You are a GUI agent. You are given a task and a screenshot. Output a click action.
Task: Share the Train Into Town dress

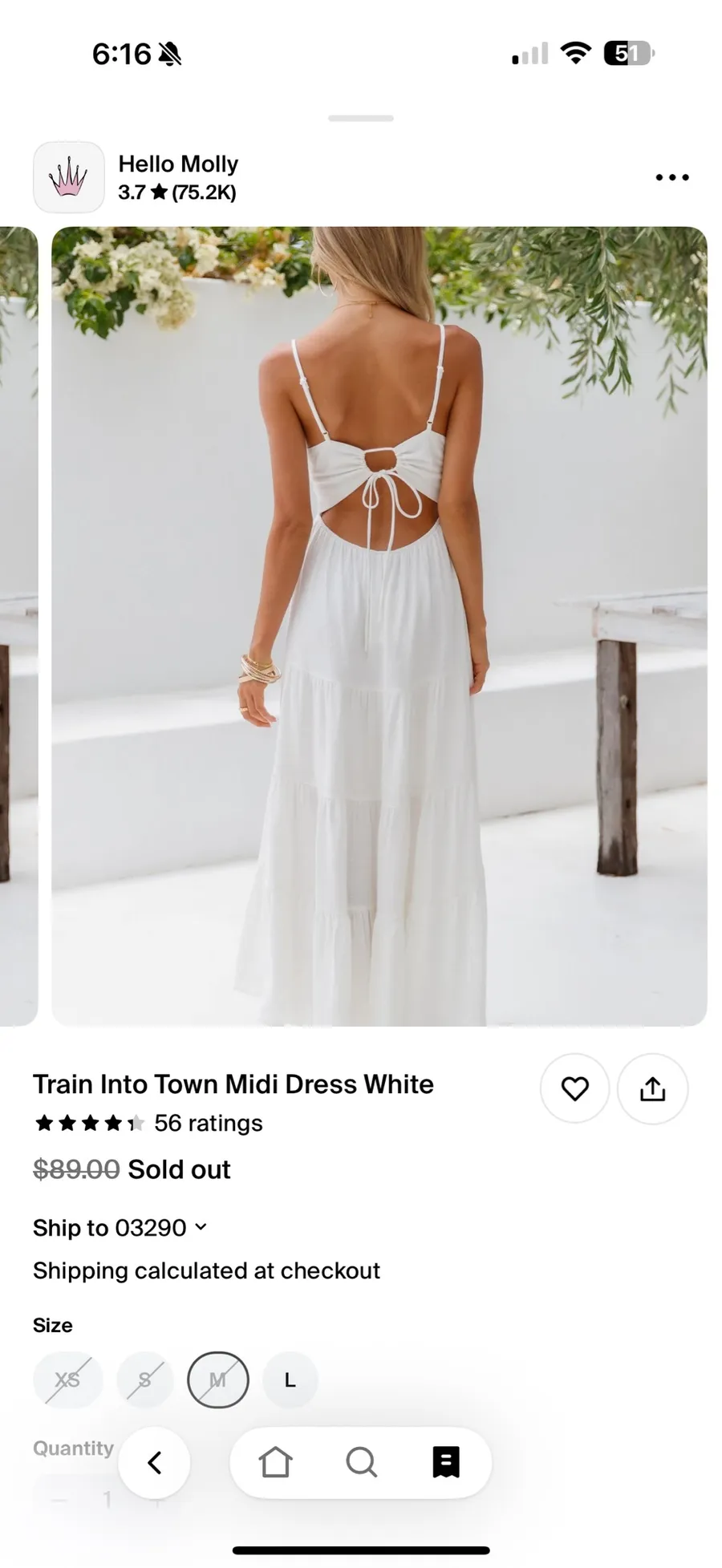[652, 1088]
